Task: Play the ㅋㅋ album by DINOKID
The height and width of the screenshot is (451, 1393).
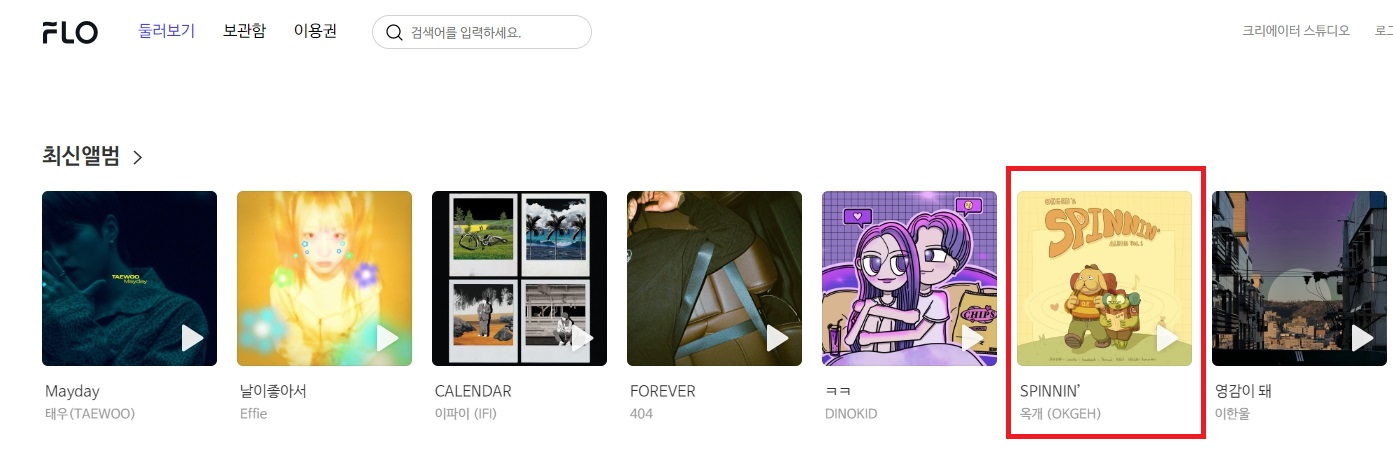Action: coord(972,338)
